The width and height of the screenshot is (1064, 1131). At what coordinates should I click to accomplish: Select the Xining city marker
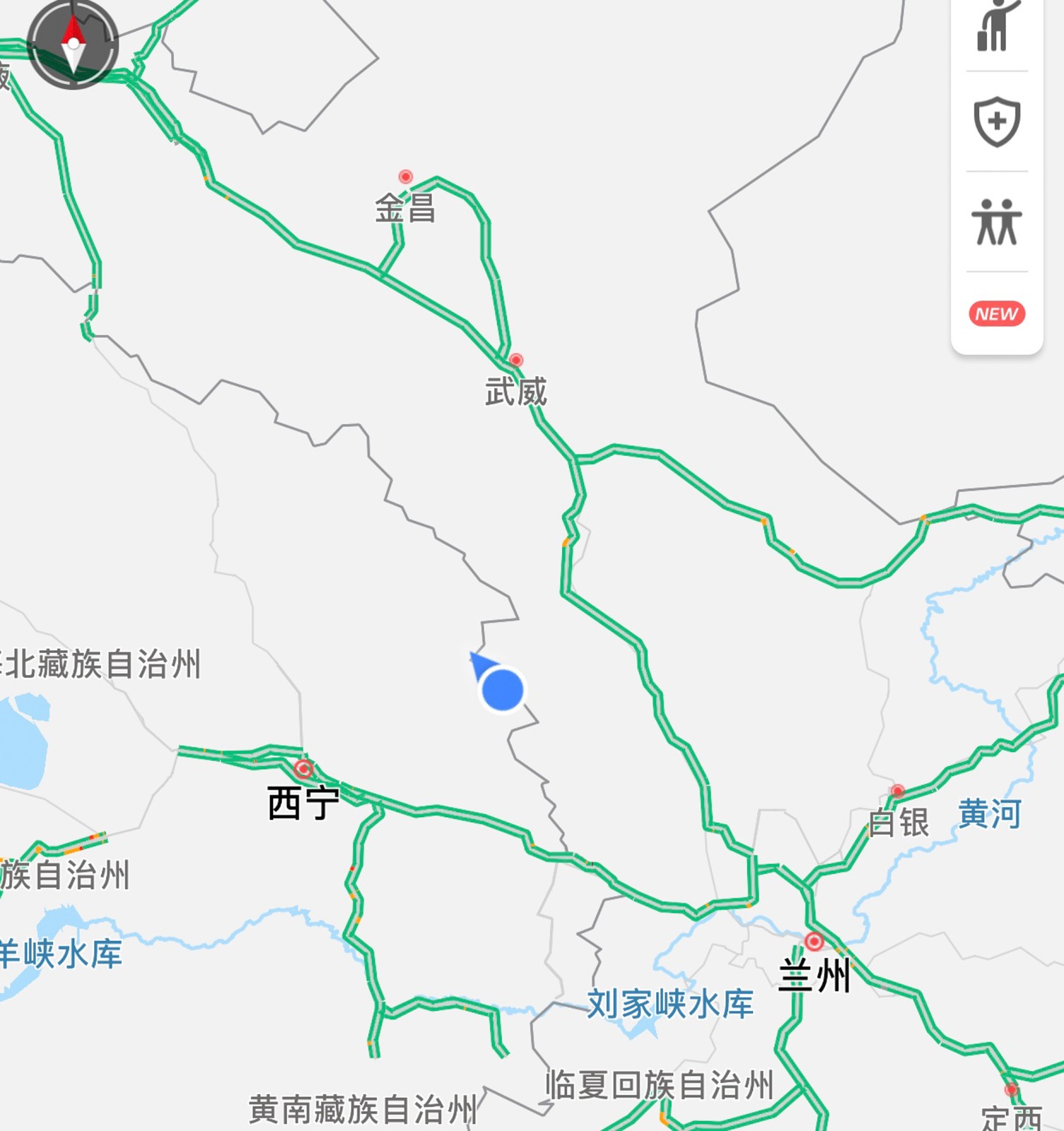304,768
